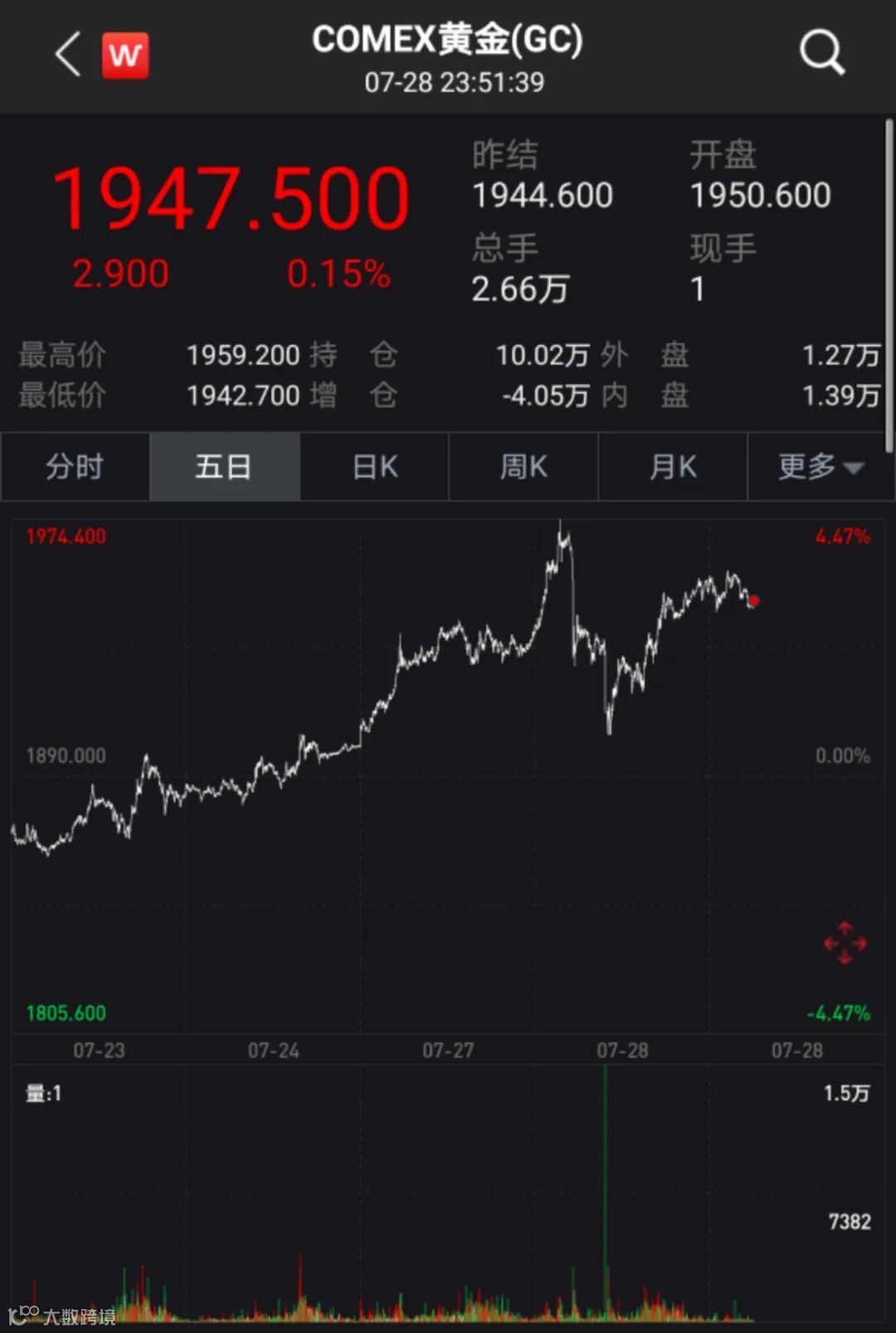
Task: Select the 五日 five-day tab
Action: click(x=224, y=467)
